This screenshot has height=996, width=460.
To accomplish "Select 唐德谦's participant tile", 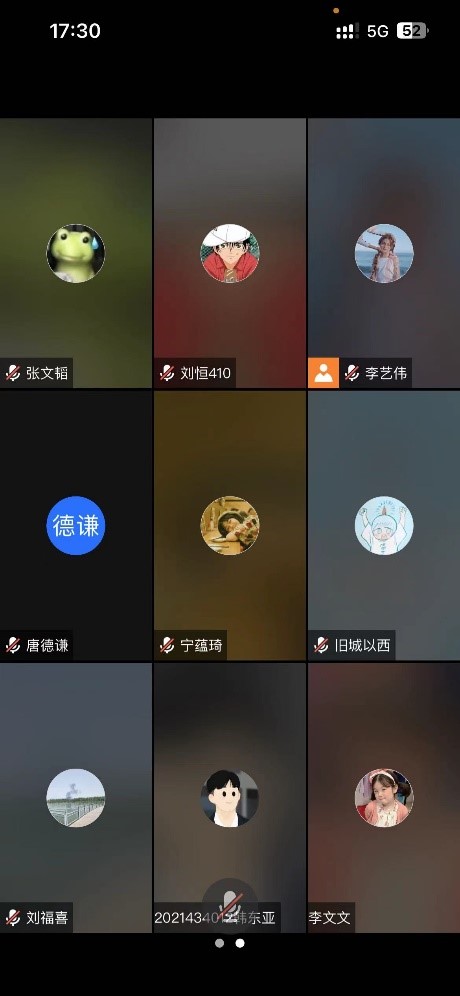I will (76, 525).
